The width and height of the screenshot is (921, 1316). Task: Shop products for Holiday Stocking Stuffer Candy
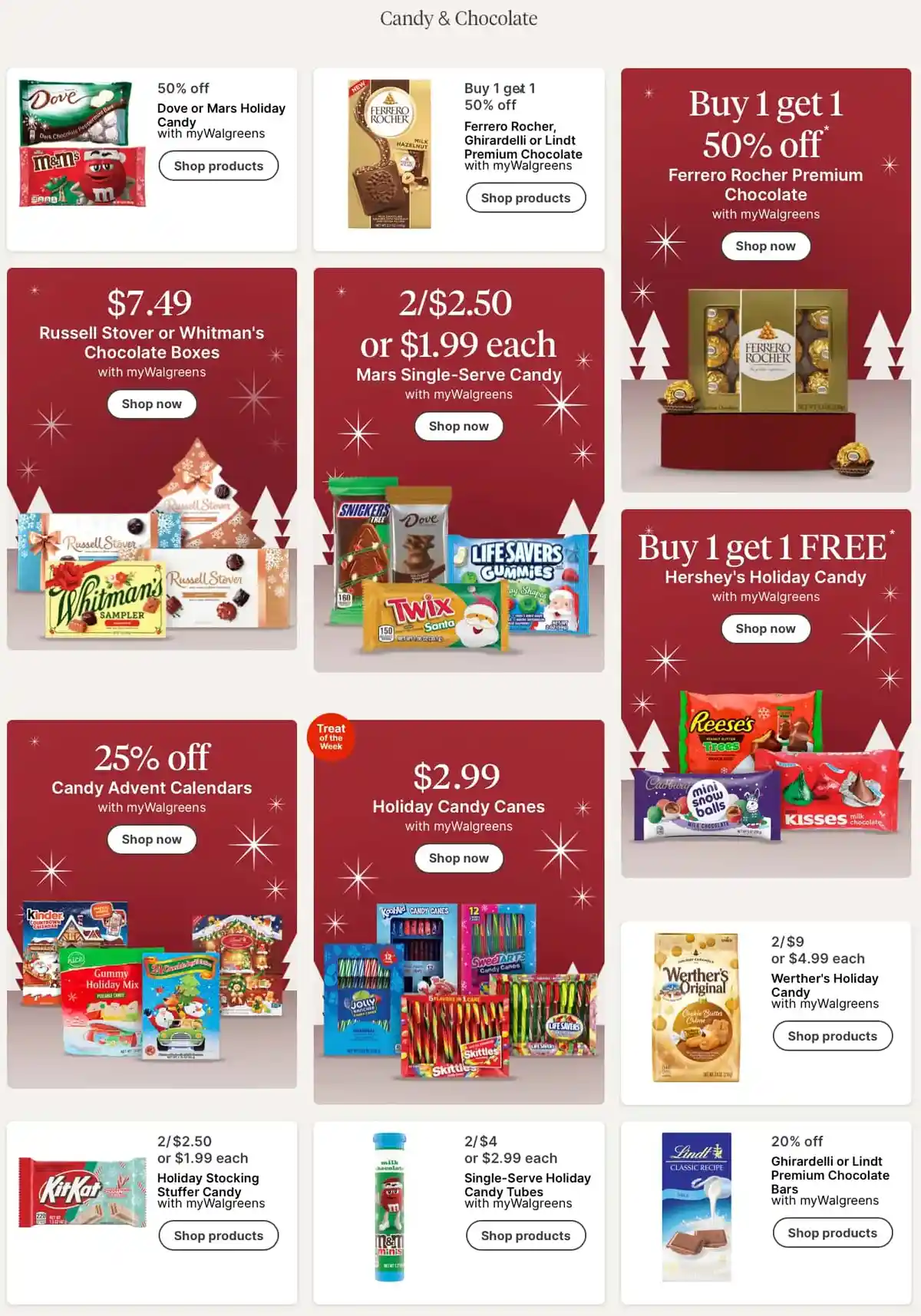coord(218,1235)
